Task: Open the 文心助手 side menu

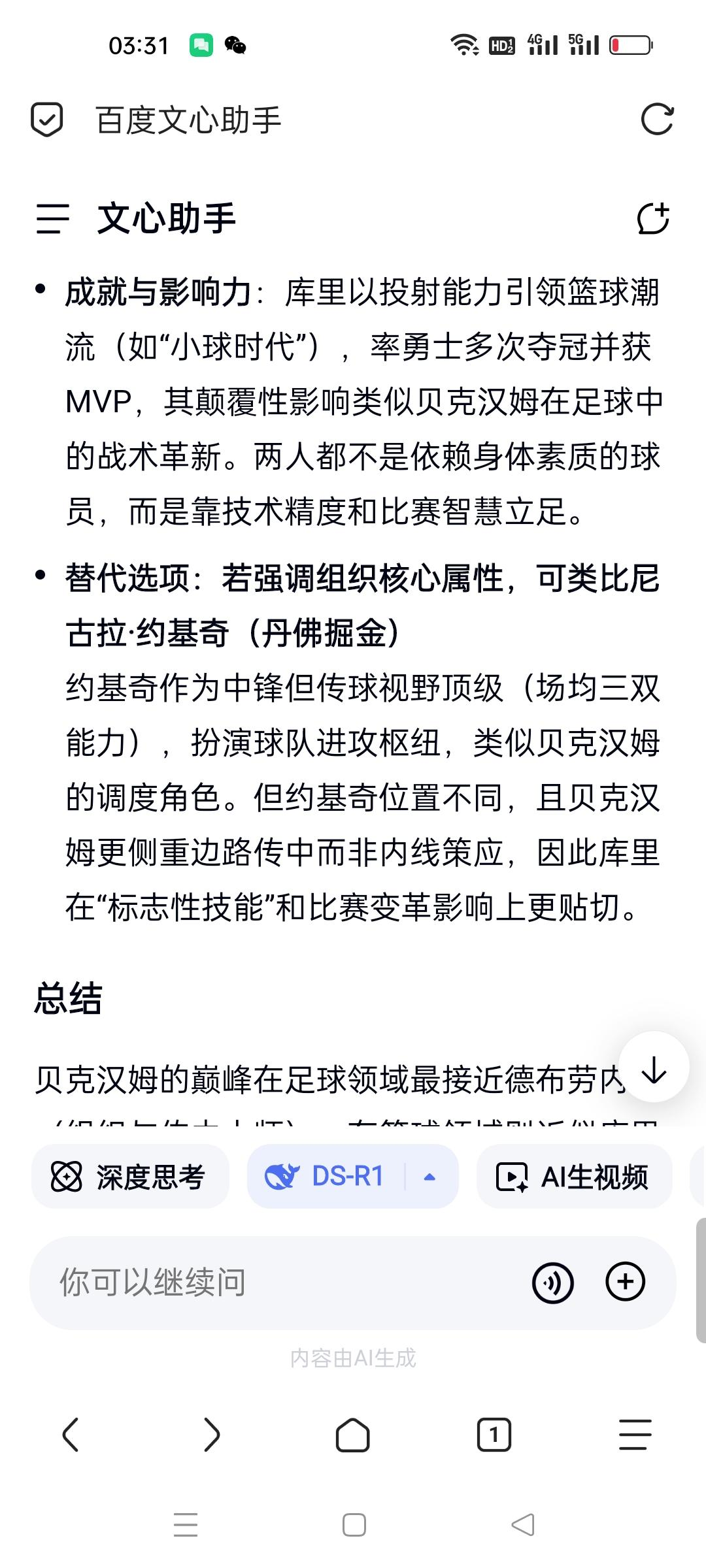Action: [53, 218]
